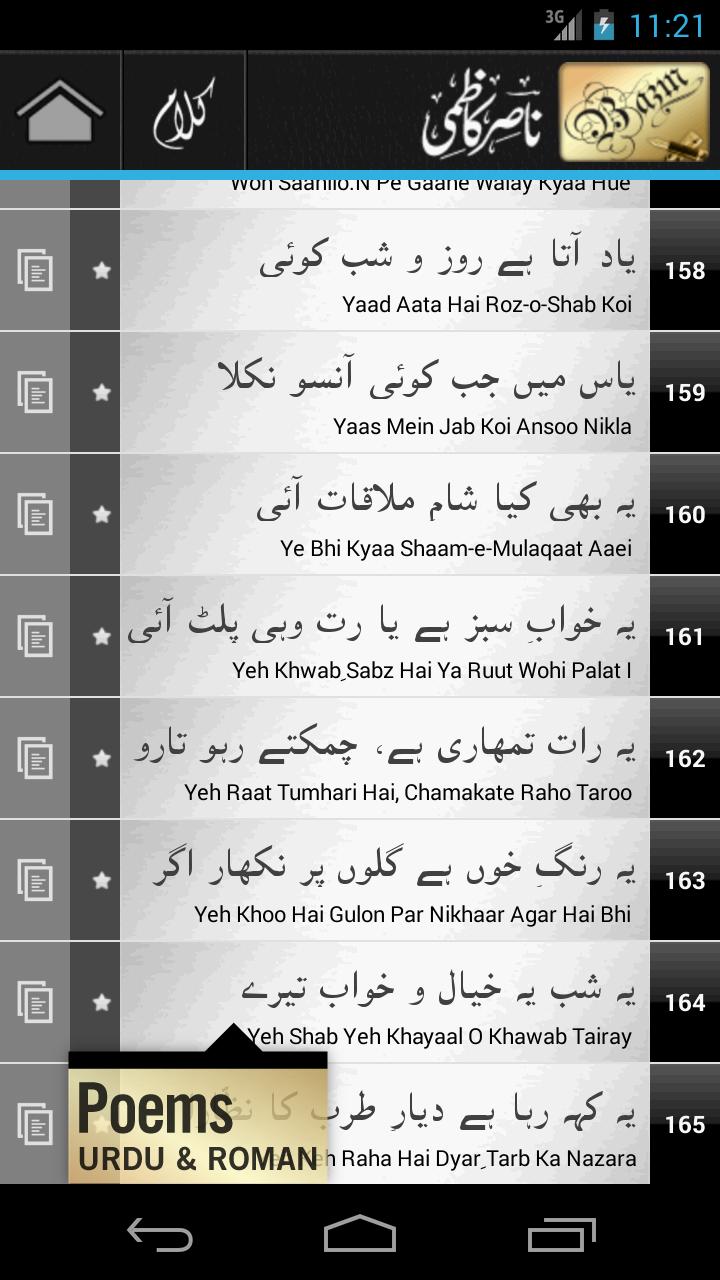Viewport: 720px width, 1280px height.
Task: Tap the copy icon beside poem 160
Action: tap(36, 514)
